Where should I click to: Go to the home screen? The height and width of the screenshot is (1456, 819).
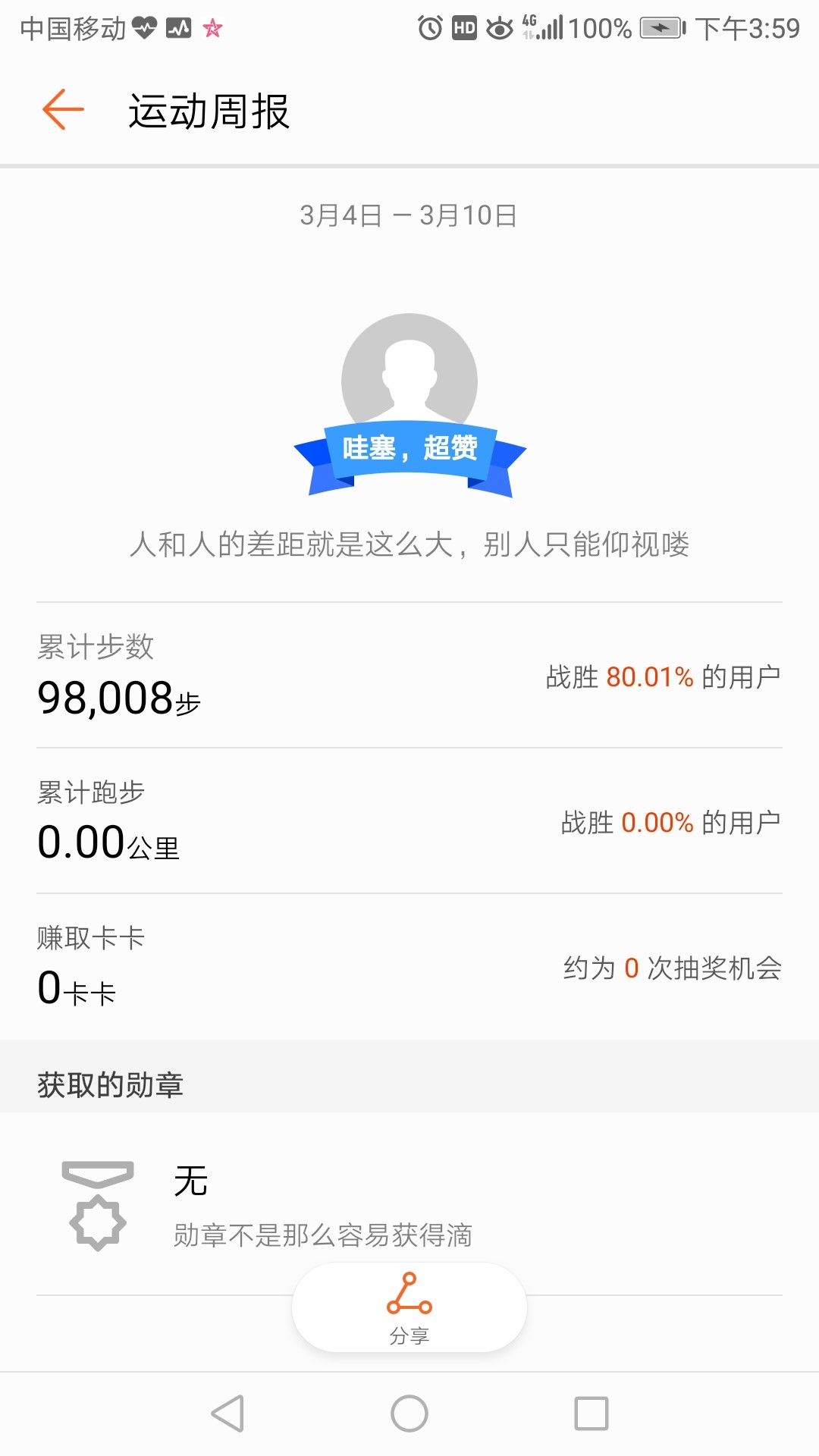[409, 1414]
